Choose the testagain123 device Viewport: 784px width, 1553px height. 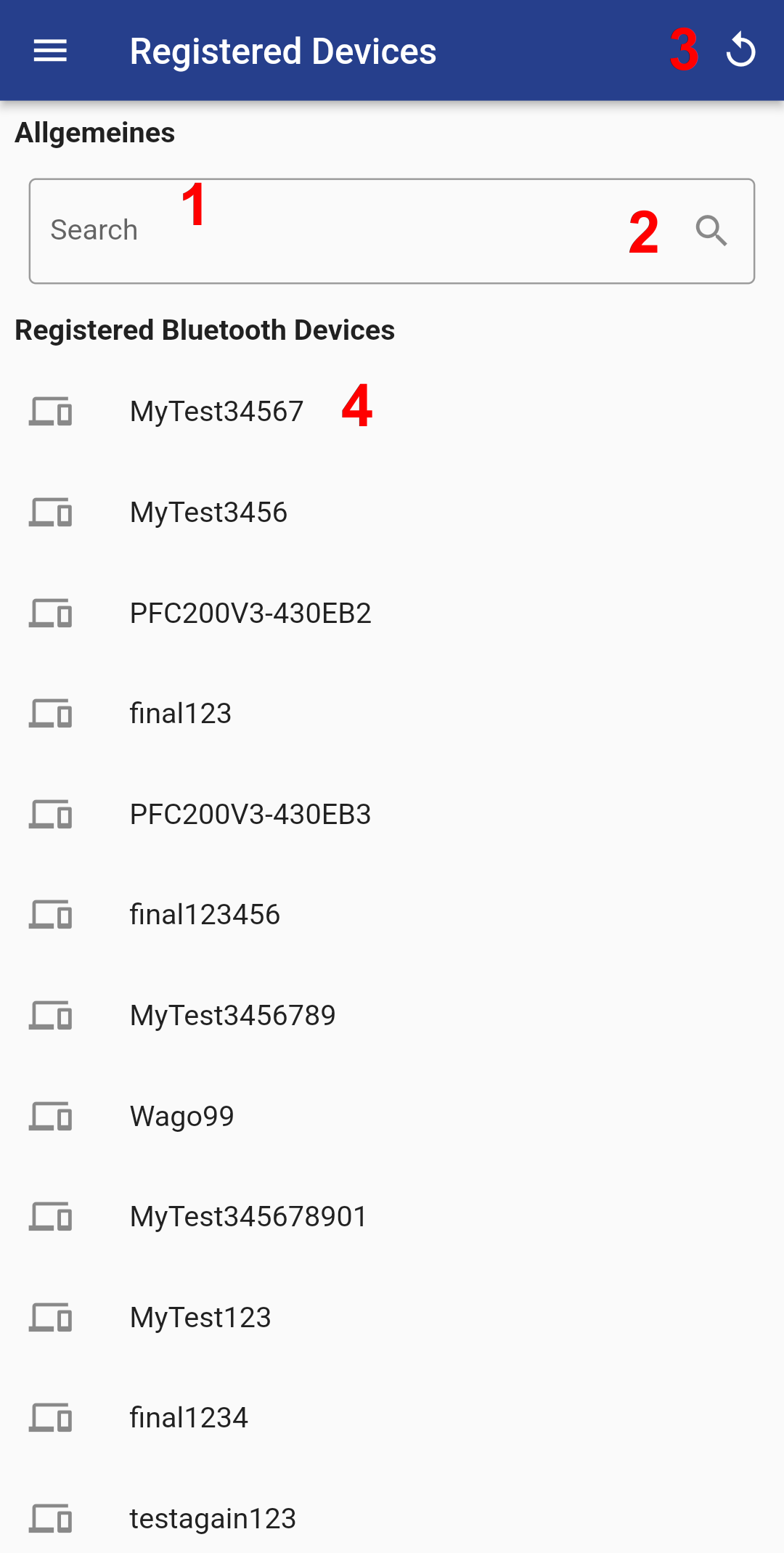tap(392, 1517)
